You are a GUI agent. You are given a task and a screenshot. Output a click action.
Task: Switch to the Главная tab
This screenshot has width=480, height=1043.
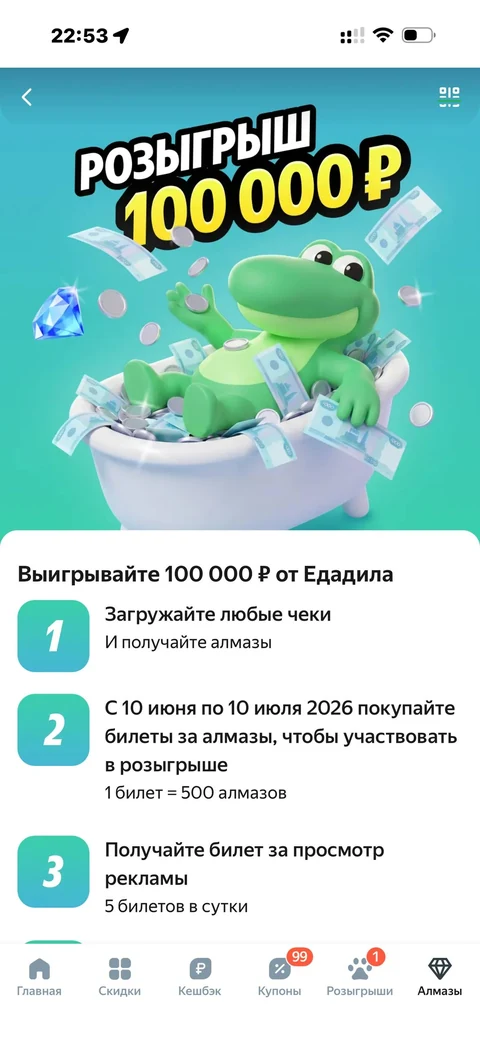tap(40, 976)
